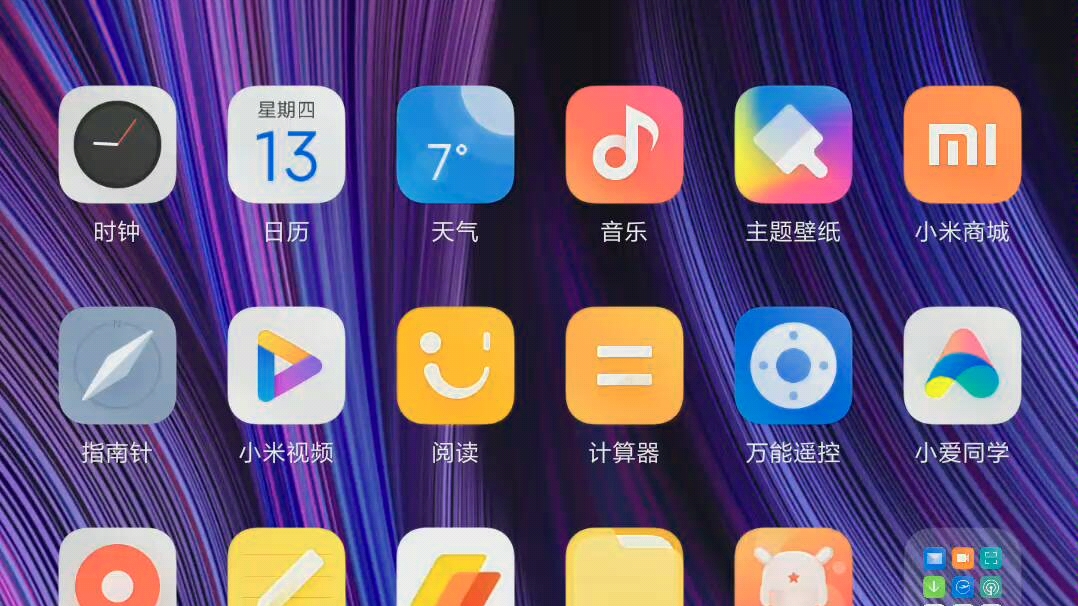1078x606 pixels.
Task: Launch 万能遥控 remote control app
Action: (793, 365)
